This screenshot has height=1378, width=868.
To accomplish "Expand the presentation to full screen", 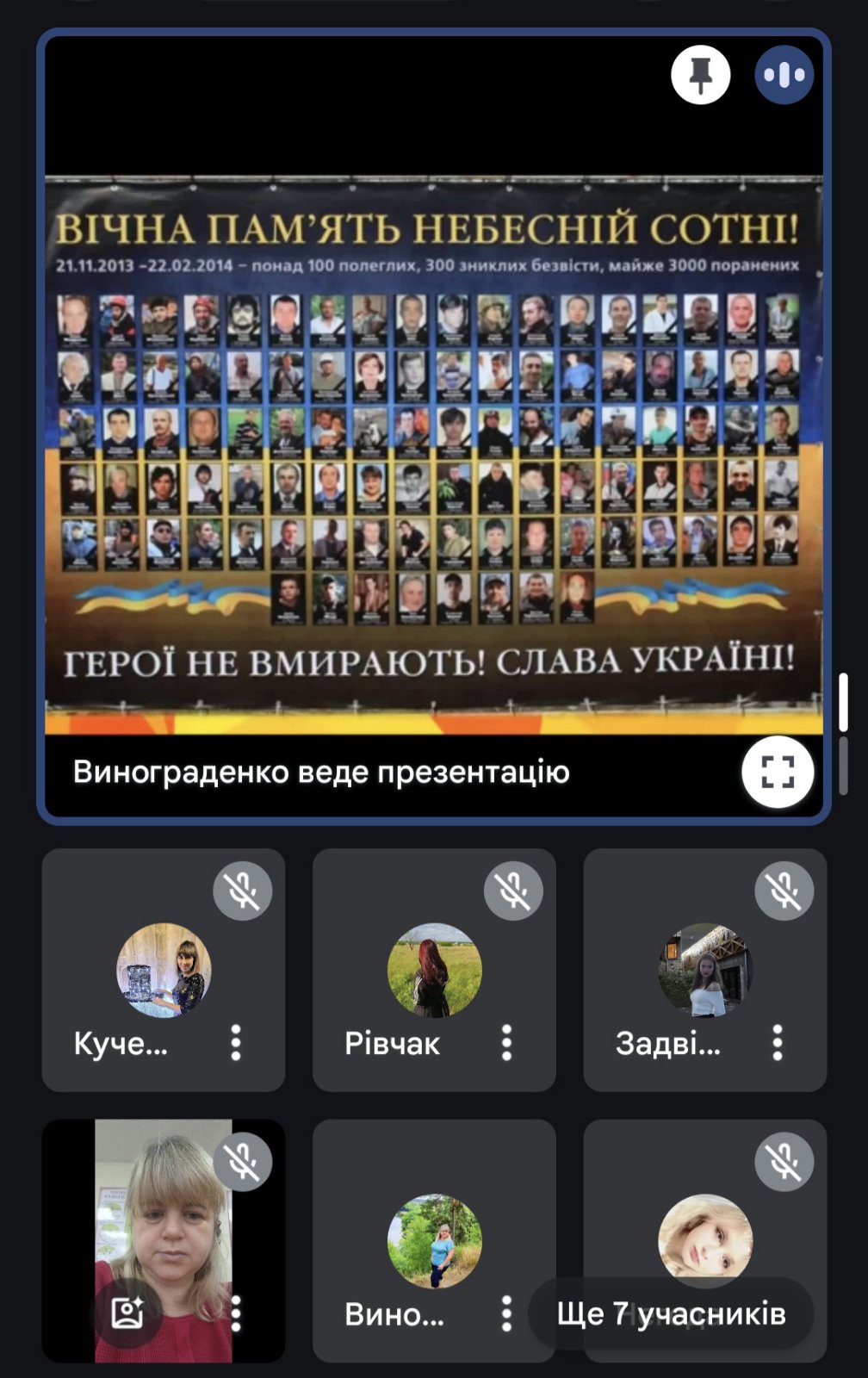I will pyautogui.click(x=777, y=772).
